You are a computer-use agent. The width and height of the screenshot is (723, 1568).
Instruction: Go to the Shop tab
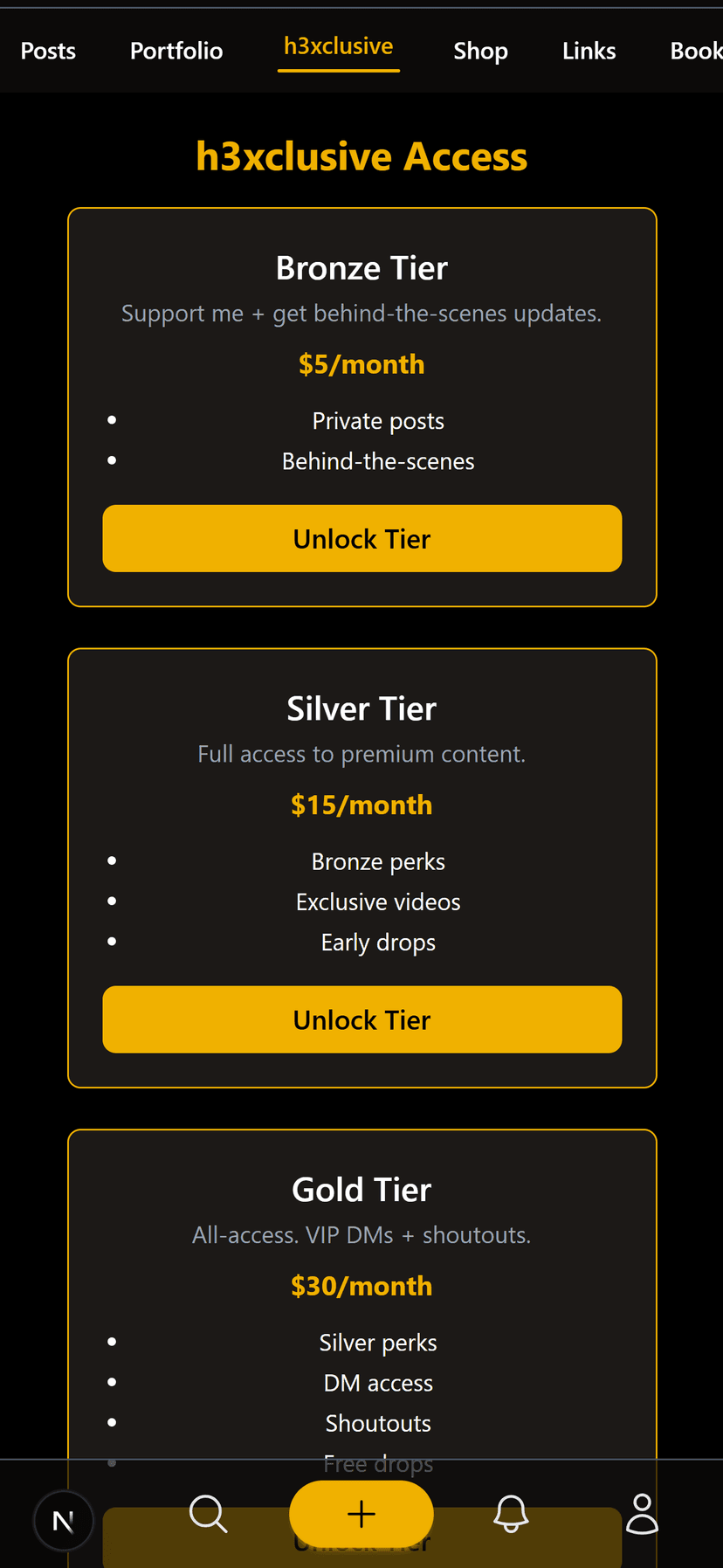pyautogui.click(x=480, y=51)
